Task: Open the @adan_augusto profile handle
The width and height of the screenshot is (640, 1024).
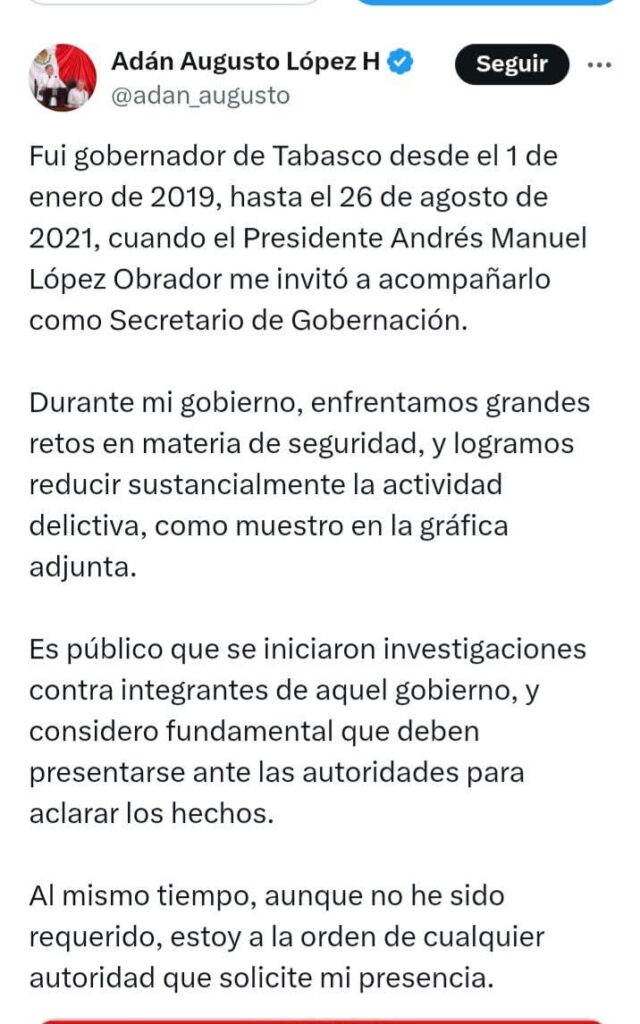Action: (x=200, y=95)
